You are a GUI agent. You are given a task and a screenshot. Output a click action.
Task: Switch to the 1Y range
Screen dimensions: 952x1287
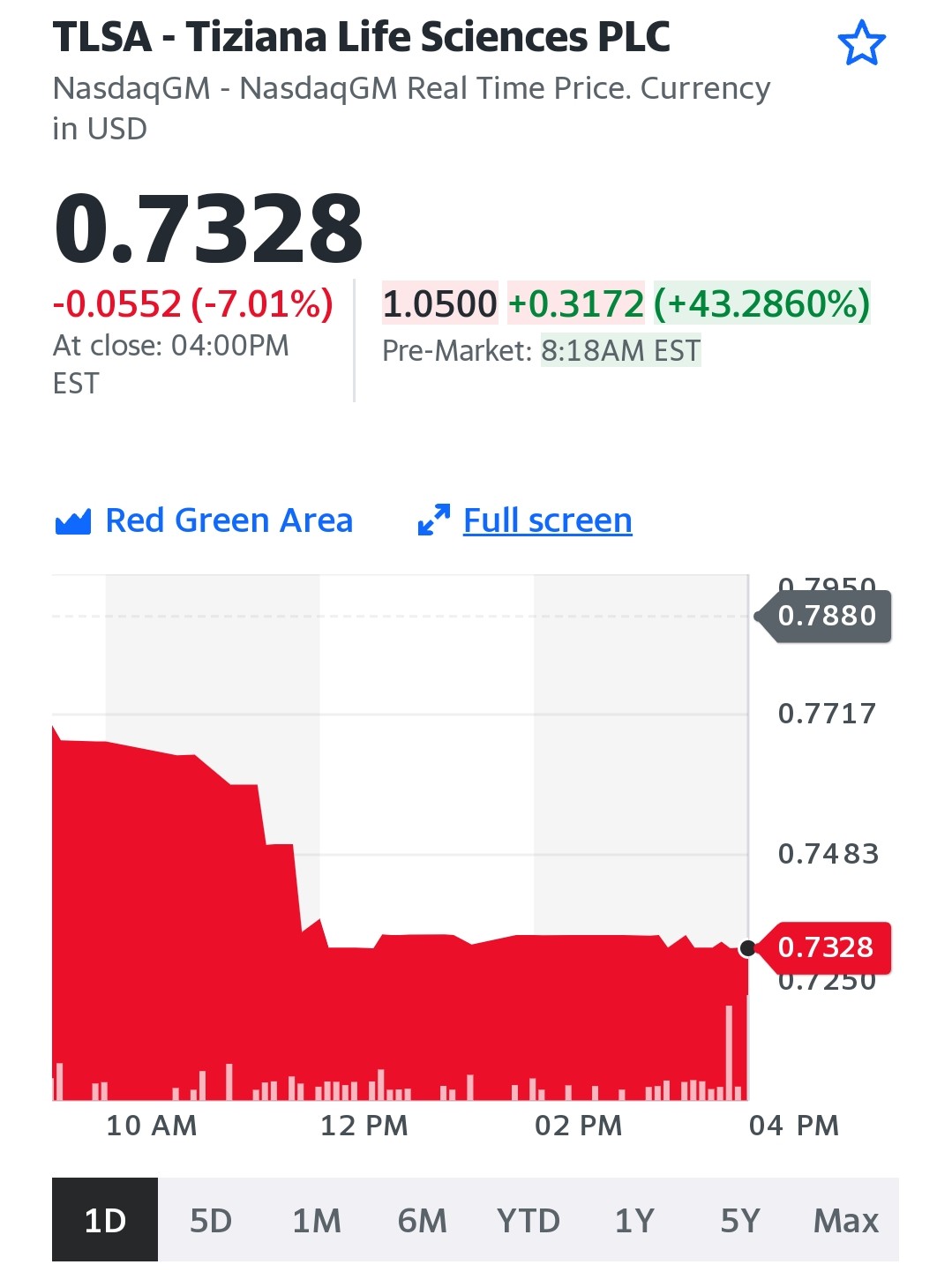click(x=634, y=1220)
